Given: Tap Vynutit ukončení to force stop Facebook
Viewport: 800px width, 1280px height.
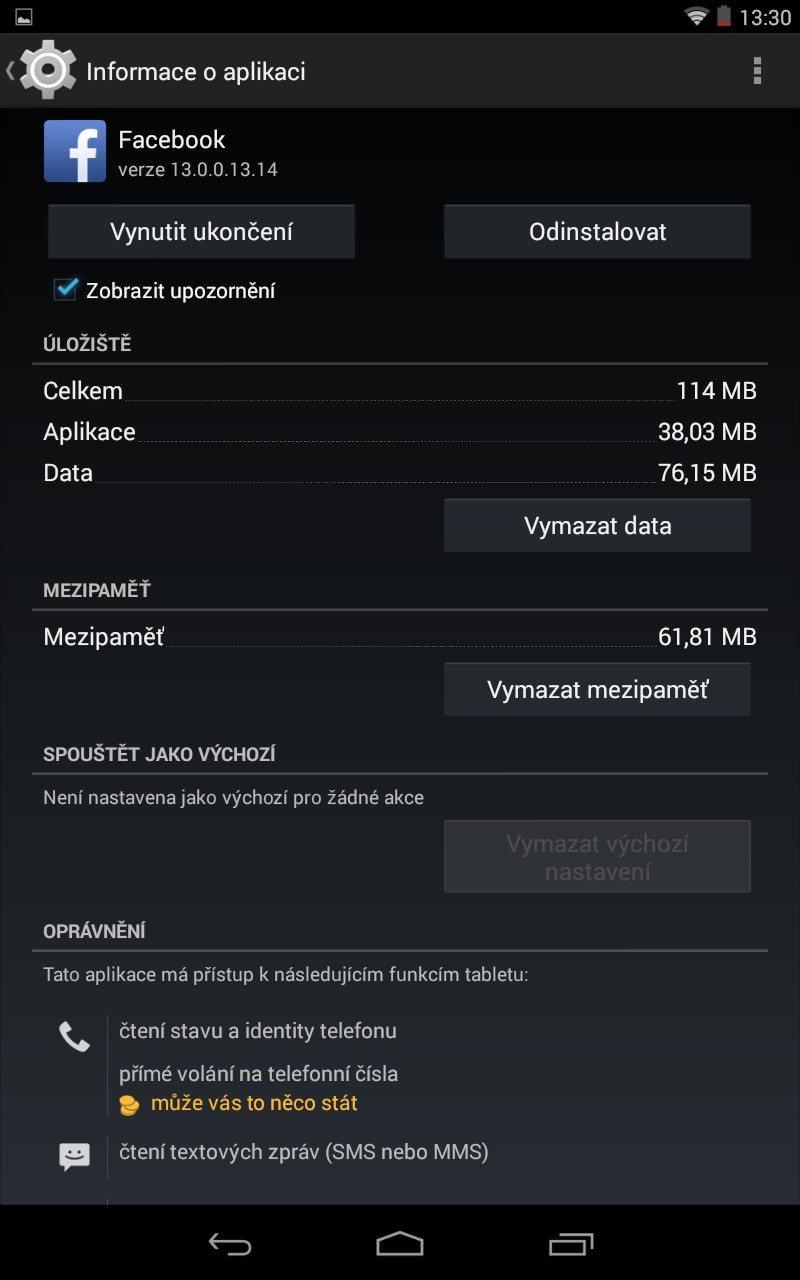Looking at the screenshot, I should [x=201, y=231].
